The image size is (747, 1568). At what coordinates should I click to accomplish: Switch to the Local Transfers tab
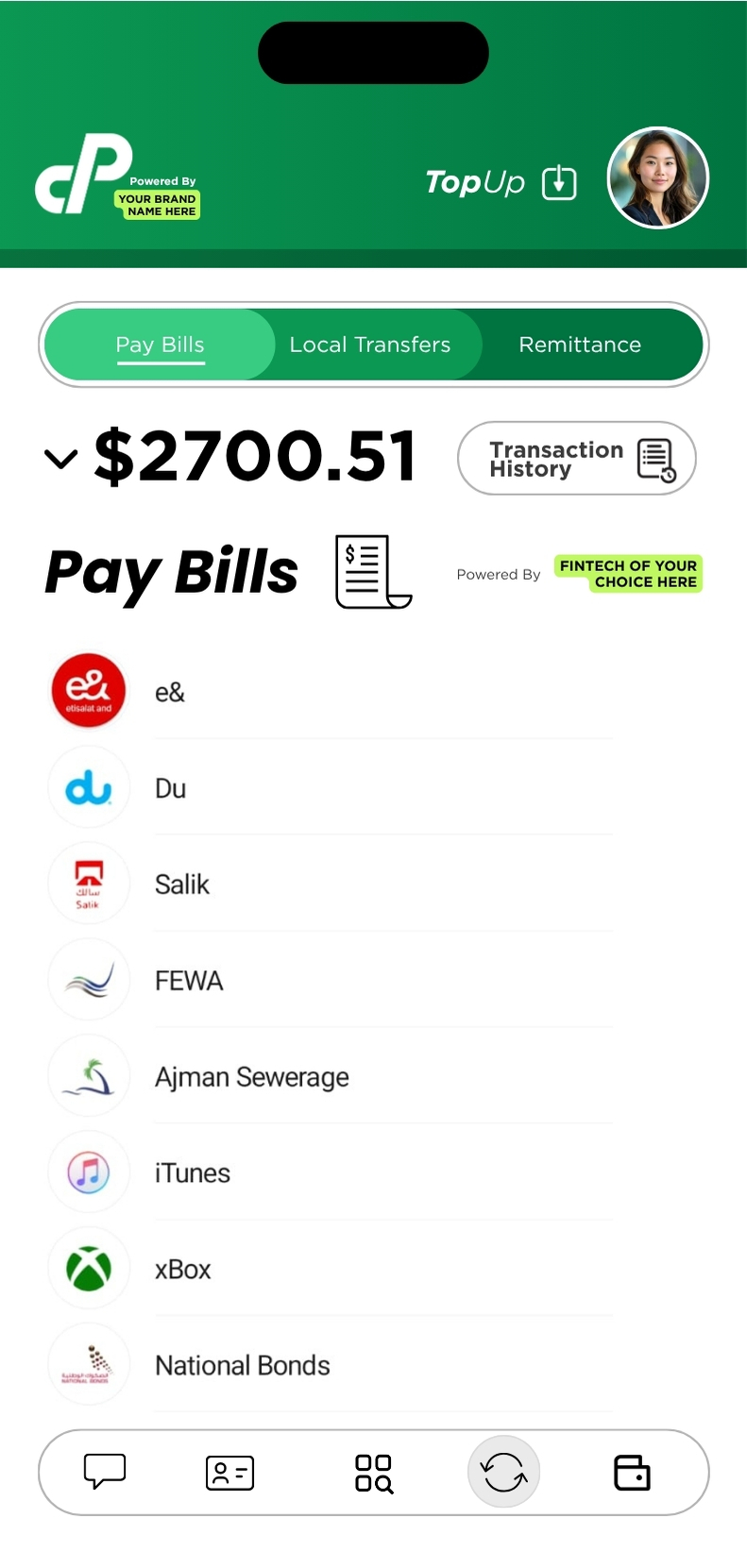(369, 345)
